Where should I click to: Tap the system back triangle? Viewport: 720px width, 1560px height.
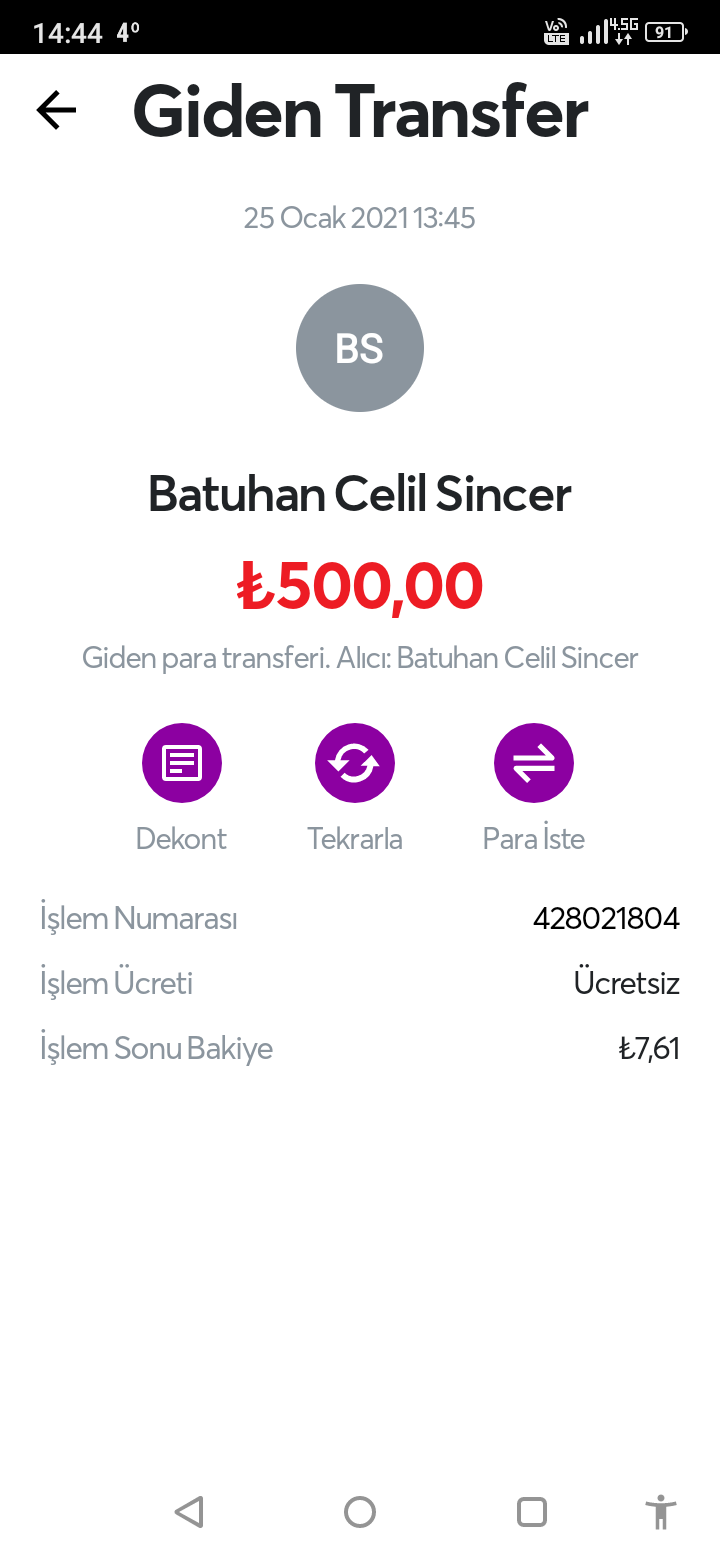(189, 1511)
